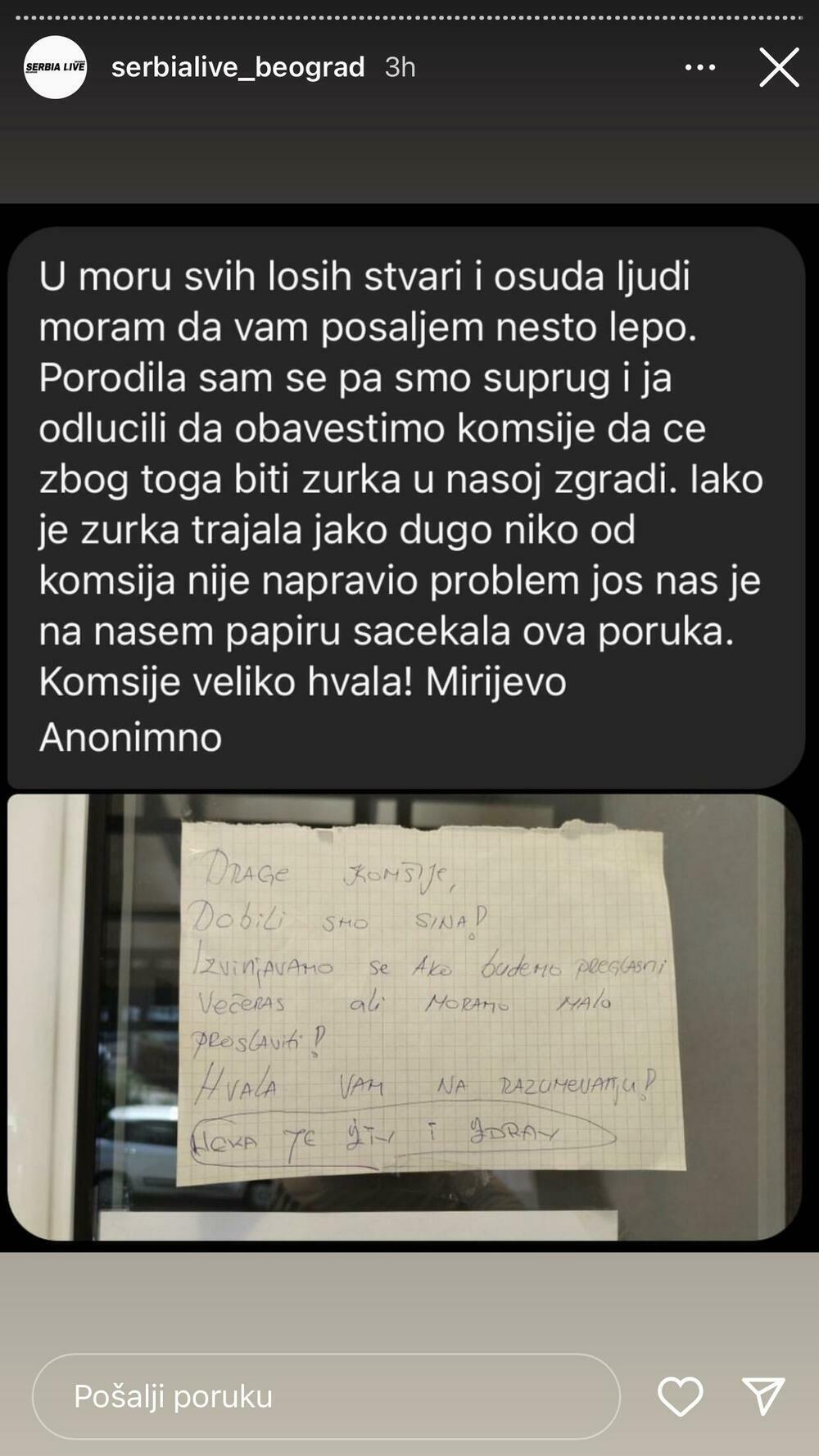Close the story viewer

779,67
